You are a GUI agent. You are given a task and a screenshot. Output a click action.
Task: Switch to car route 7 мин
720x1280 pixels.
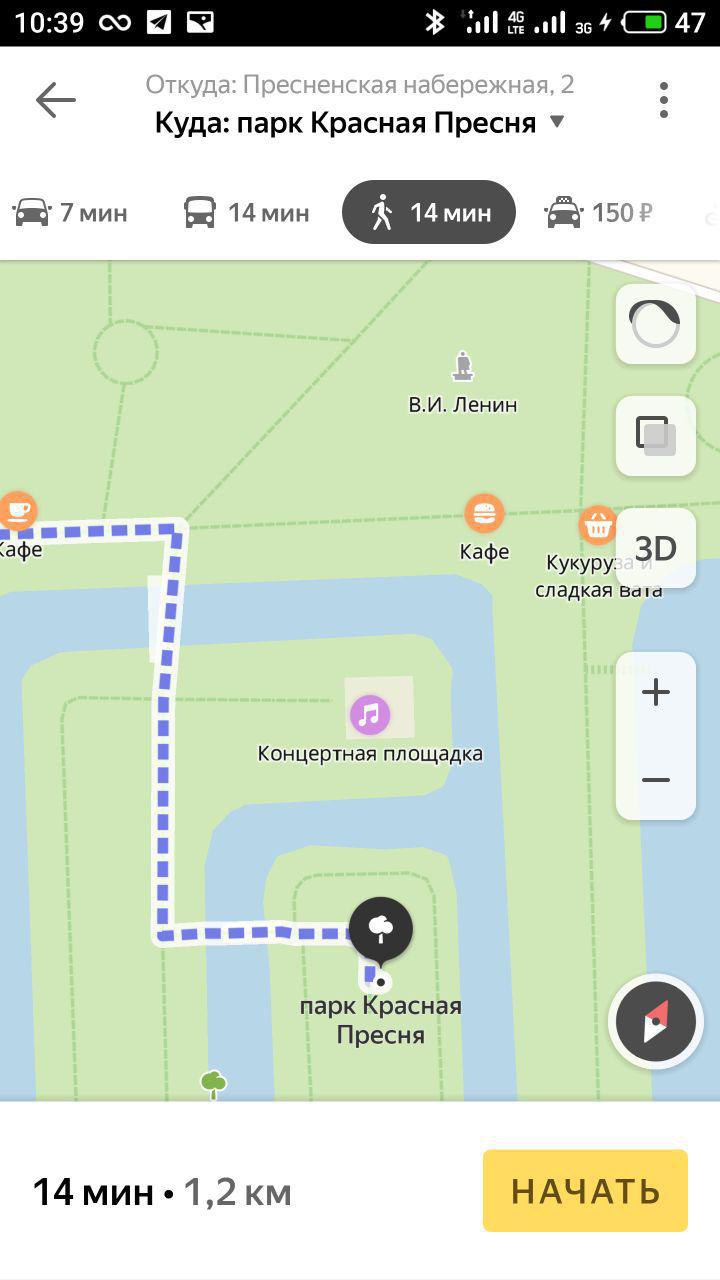[x=69, y=212]
